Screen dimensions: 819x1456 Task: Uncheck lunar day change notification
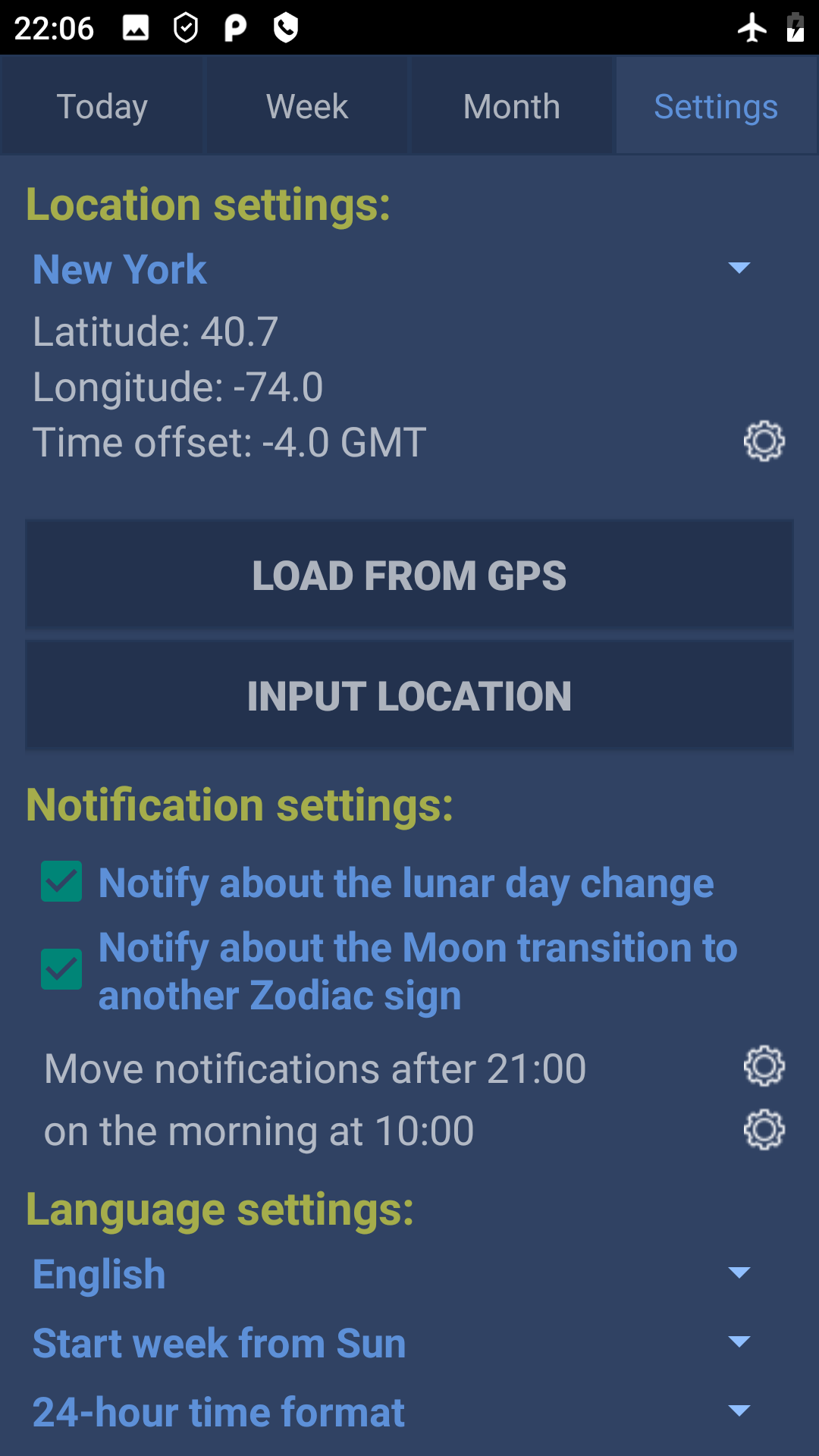[x=61, y=882]
